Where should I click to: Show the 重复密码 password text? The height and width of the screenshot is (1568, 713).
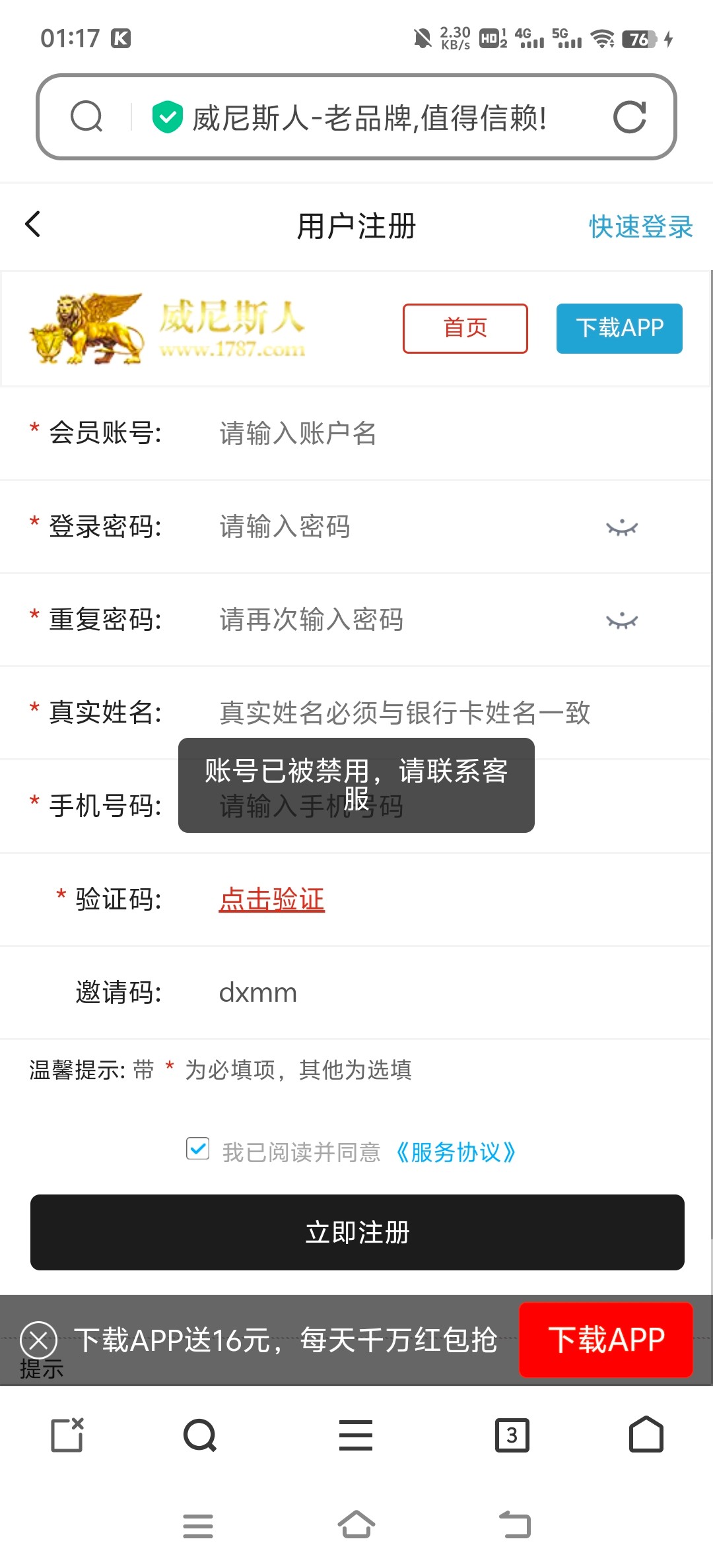click(621, 621)
